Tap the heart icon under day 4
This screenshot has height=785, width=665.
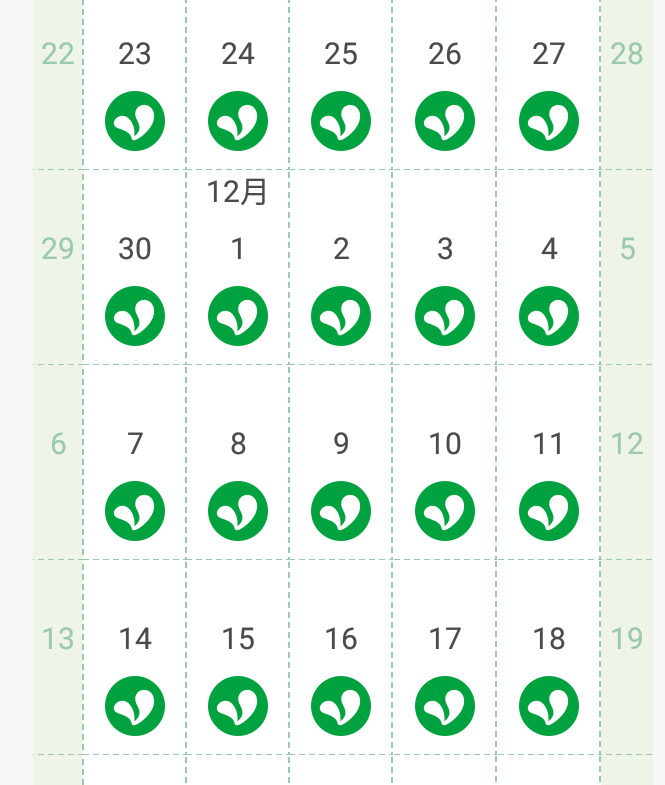pyautogui.click(x=549, y=316)
